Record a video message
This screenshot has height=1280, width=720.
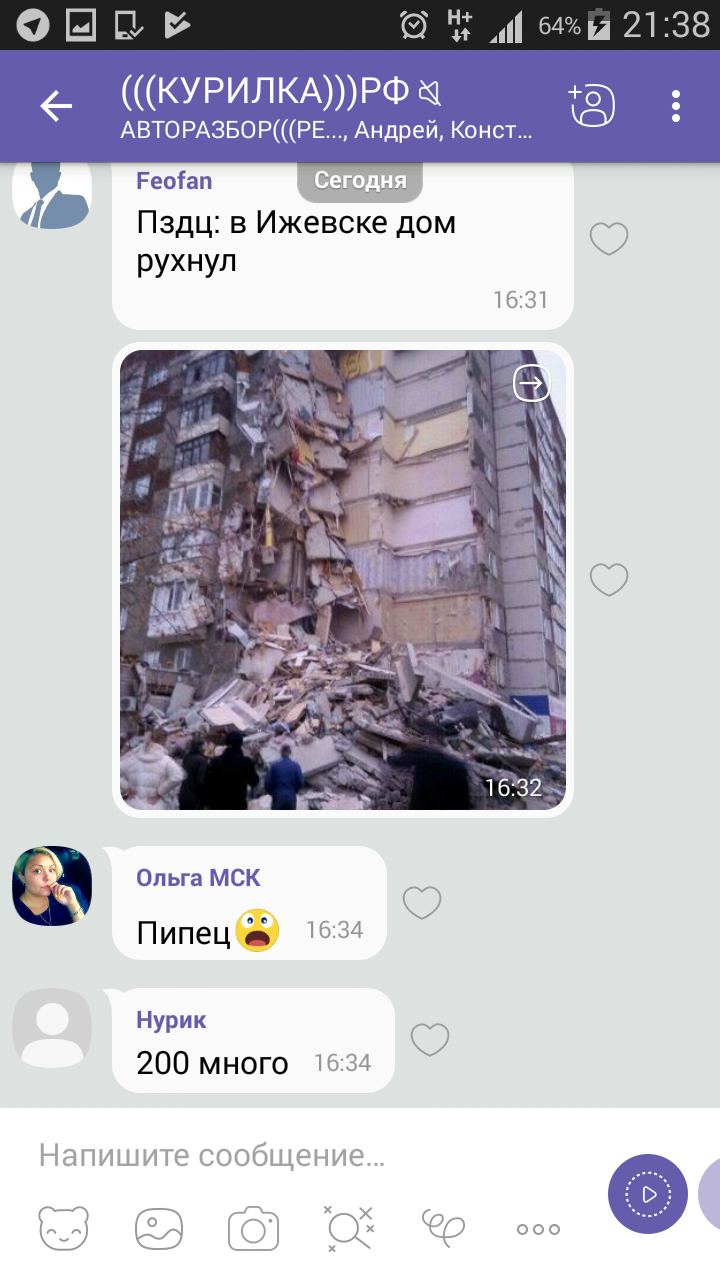point(647,1194)
